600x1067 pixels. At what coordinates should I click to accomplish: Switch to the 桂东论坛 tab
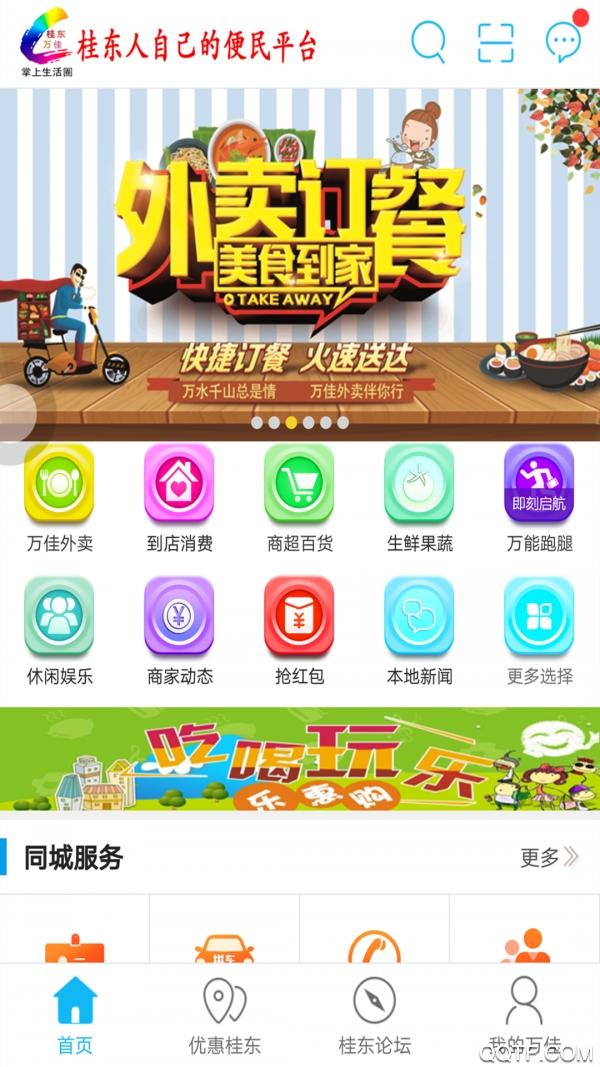(x=375, y=1015)
